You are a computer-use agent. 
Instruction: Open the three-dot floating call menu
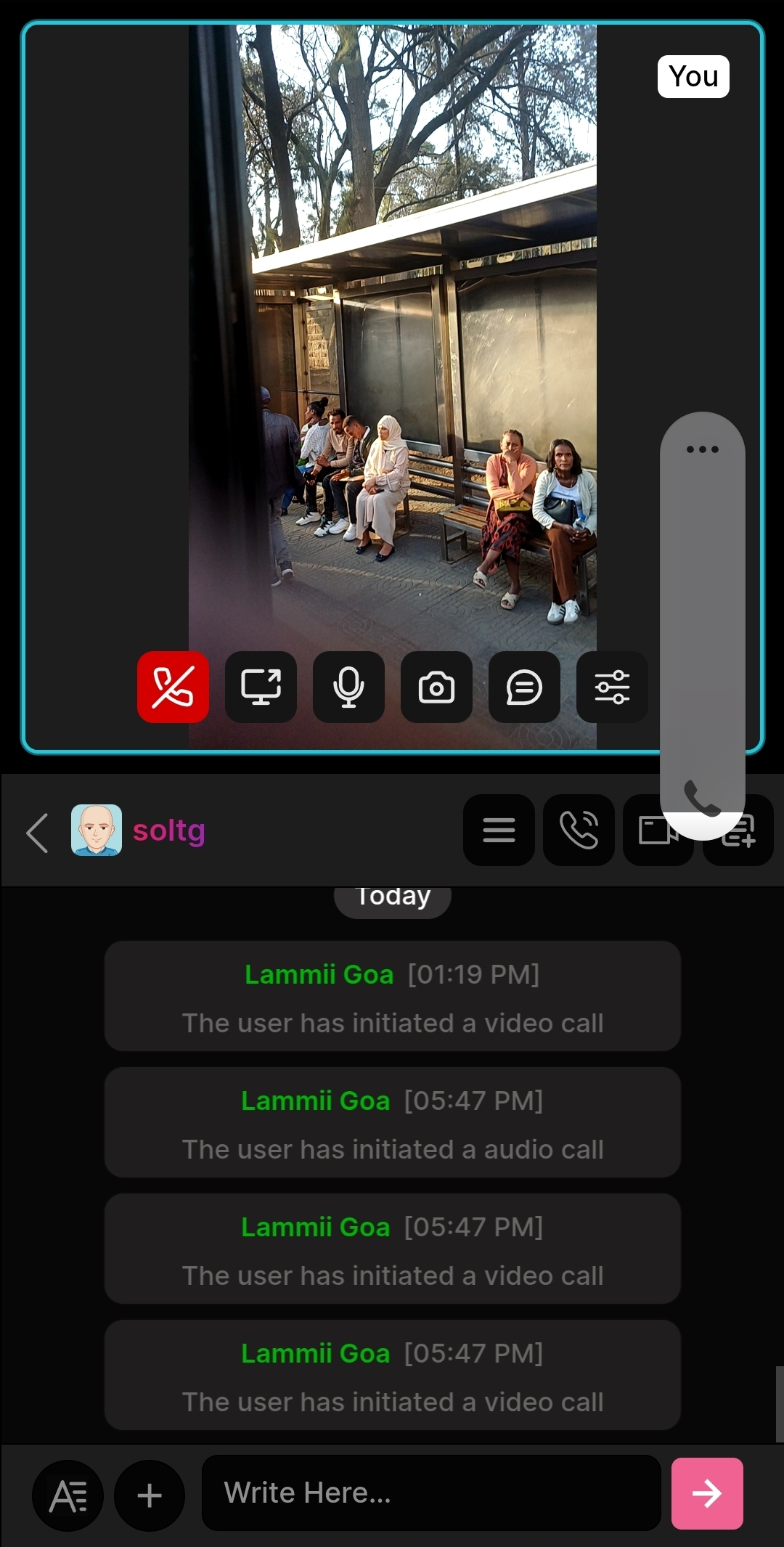click(702, 449)
